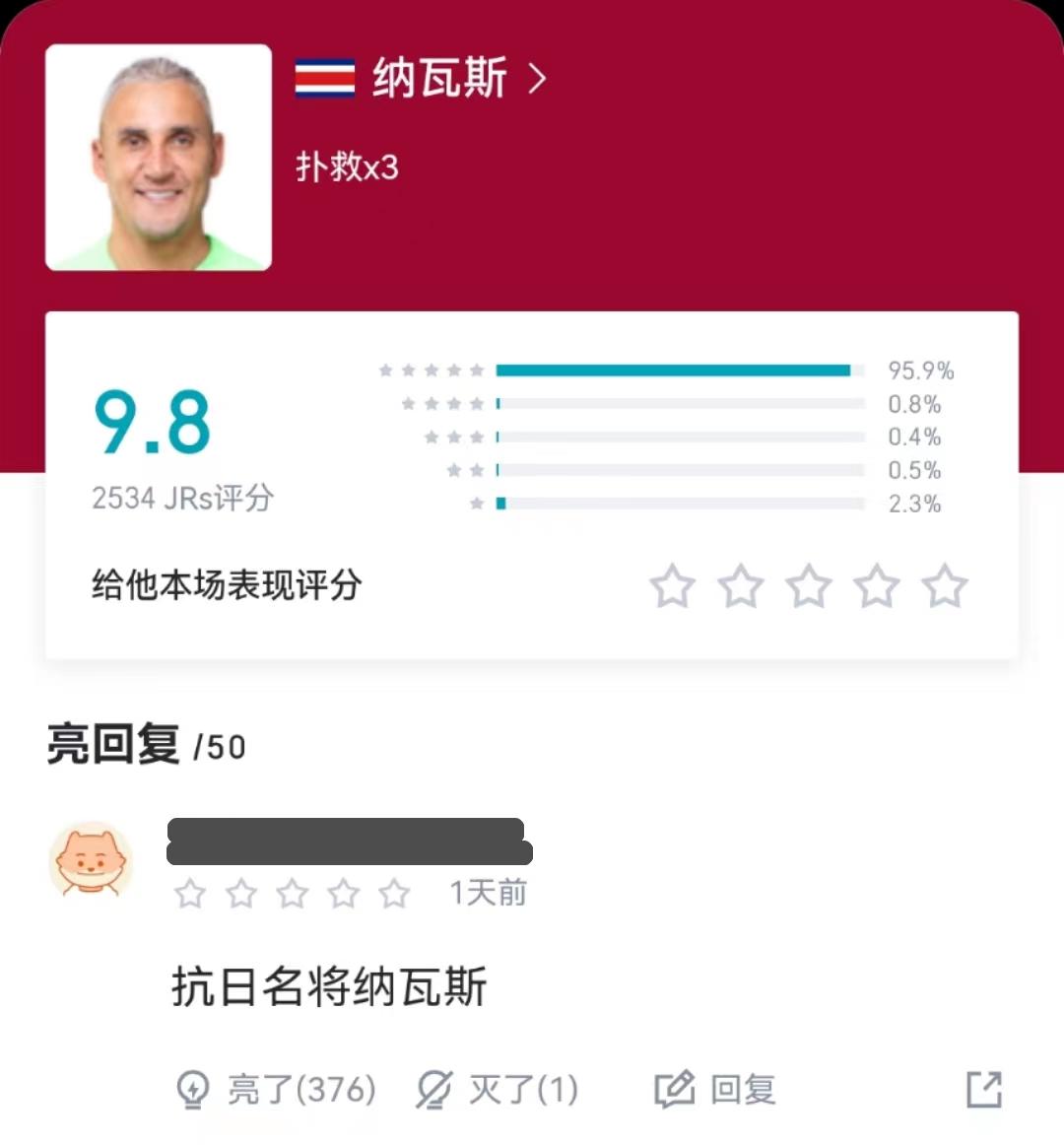This screenshot has height=1145, width=1064.
Task: Tap the 1天前 timestamp on the comment
Action: [x=485, y=893]
